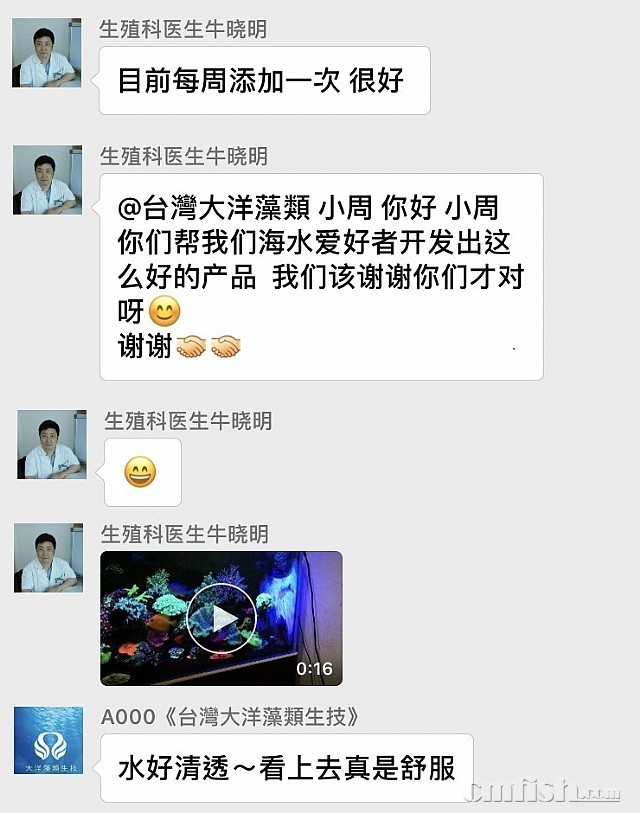Screen dimensions: 640x813
Task: View profile from avatar beside the video message
Action: (47, 558)
